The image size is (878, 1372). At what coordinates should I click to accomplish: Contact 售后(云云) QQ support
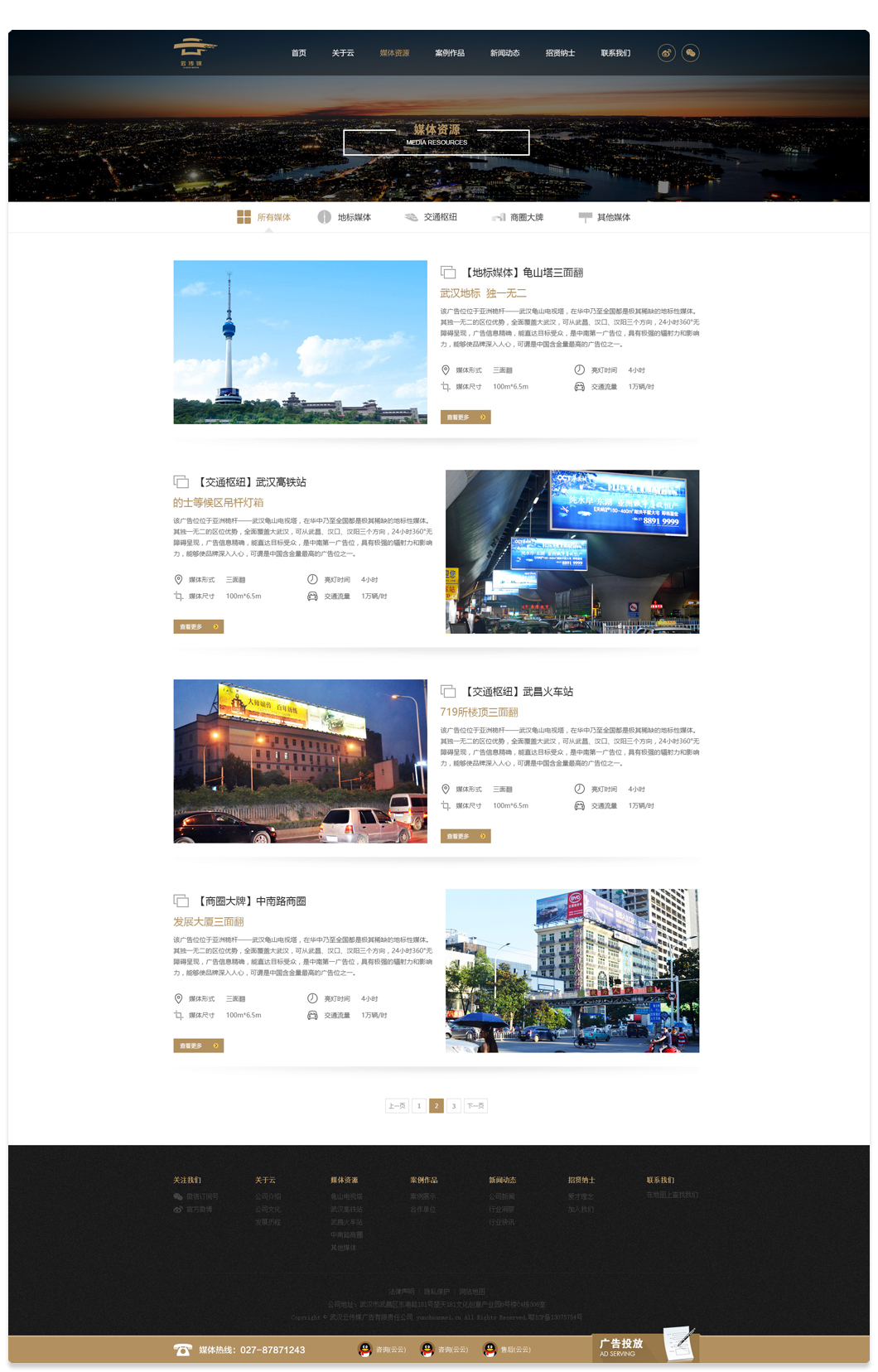click(507, 1350)
